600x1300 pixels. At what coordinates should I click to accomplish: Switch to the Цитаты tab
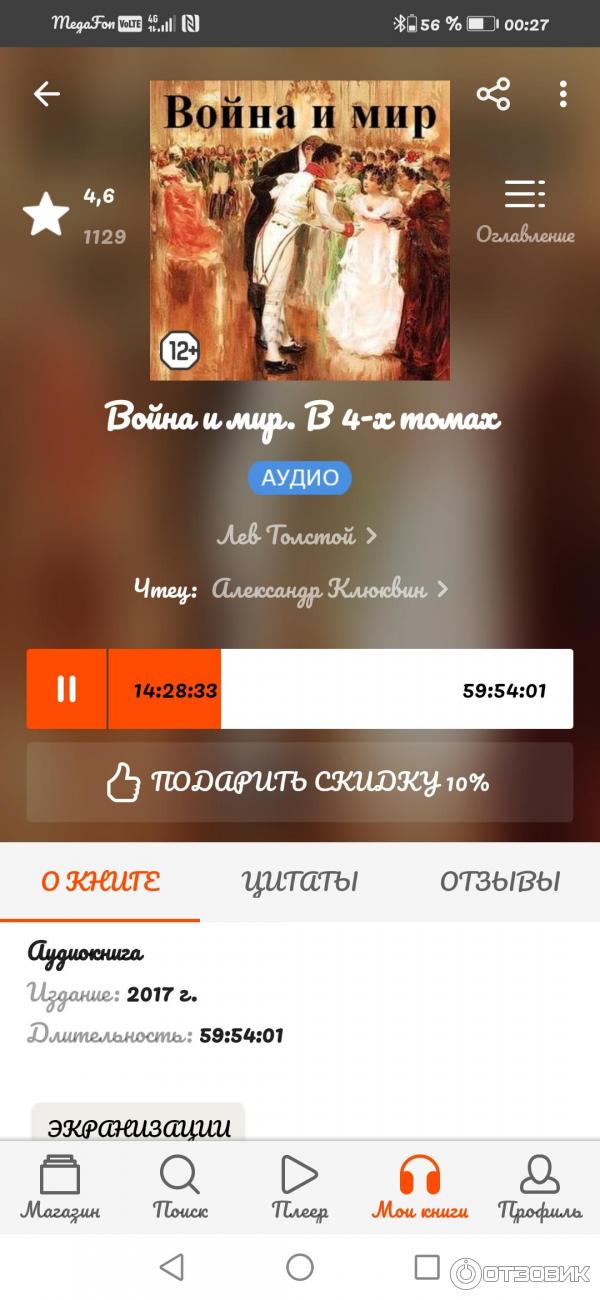(299, 881)
